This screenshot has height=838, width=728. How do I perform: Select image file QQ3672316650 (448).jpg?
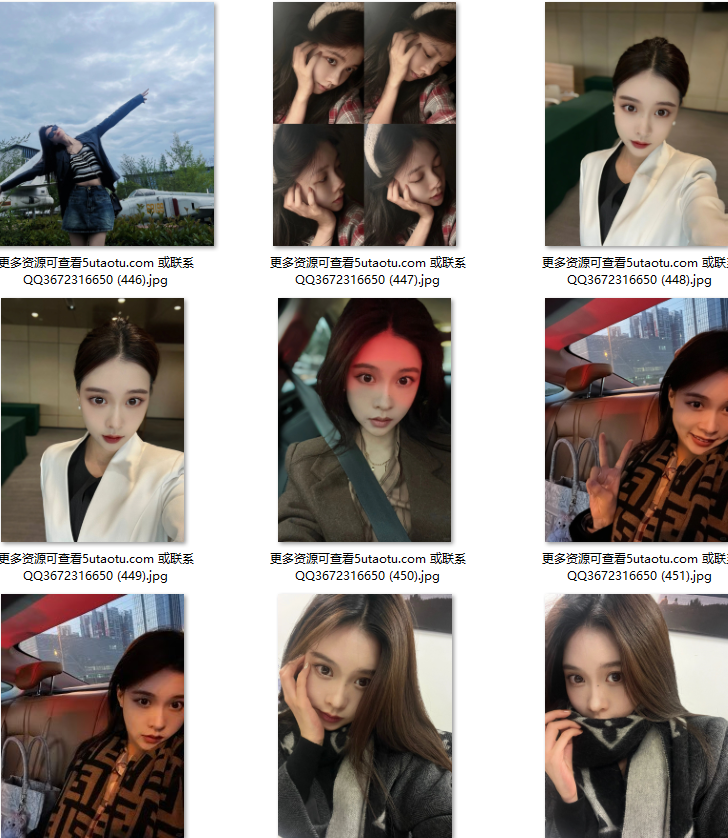click(636, 125)
